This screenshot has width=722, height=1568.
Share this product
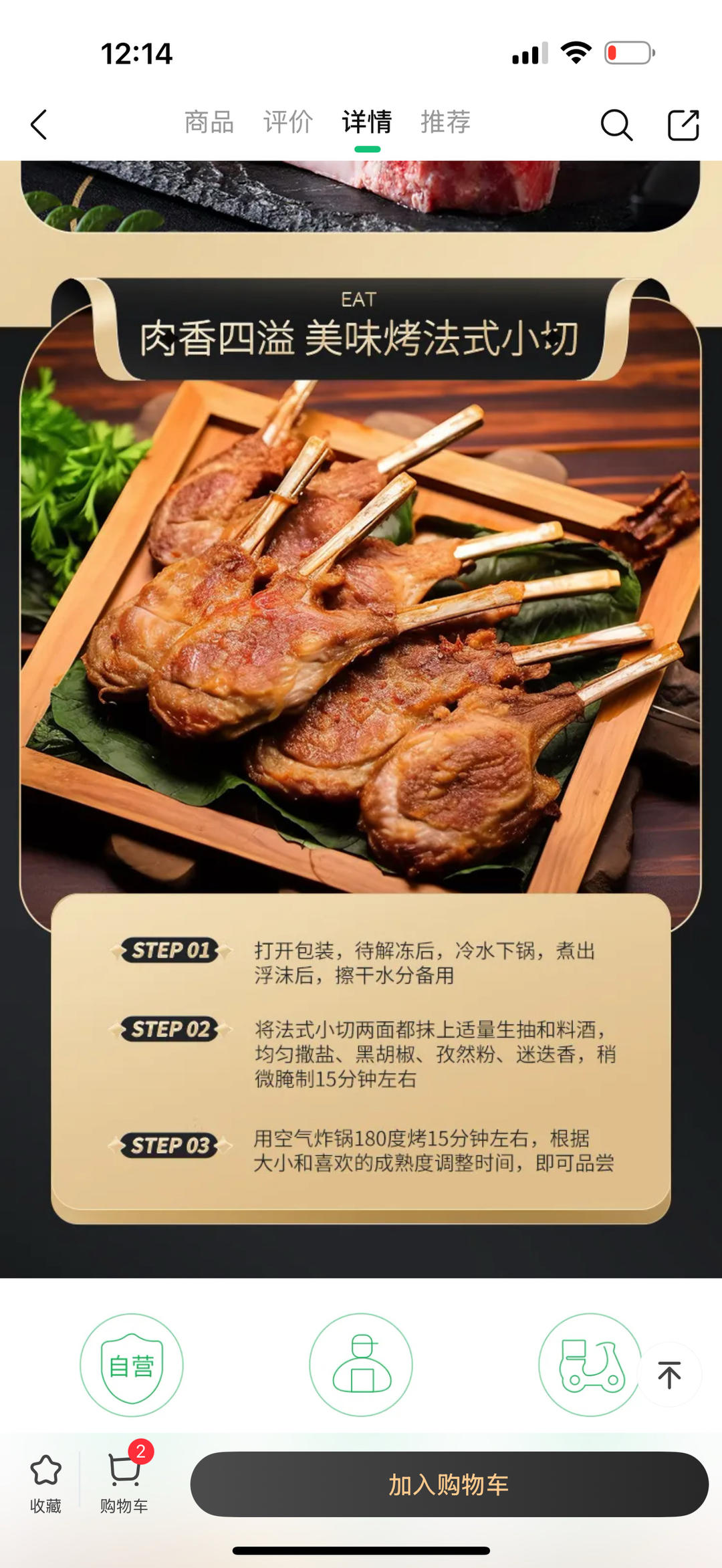[x=683, y=125]
